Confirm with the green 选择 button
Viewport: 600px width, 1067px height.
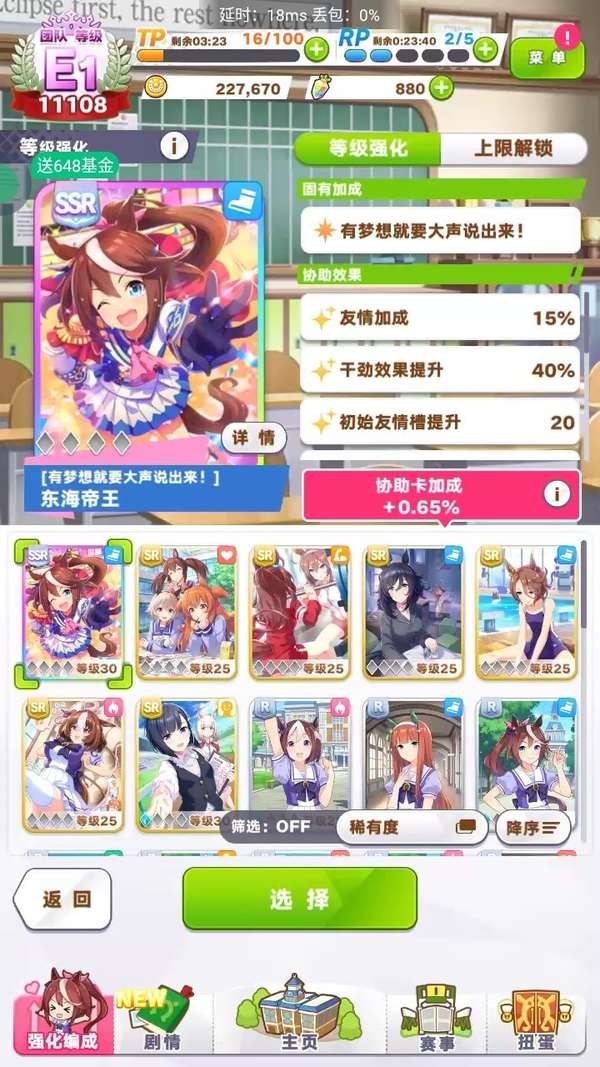click(299, 898)
